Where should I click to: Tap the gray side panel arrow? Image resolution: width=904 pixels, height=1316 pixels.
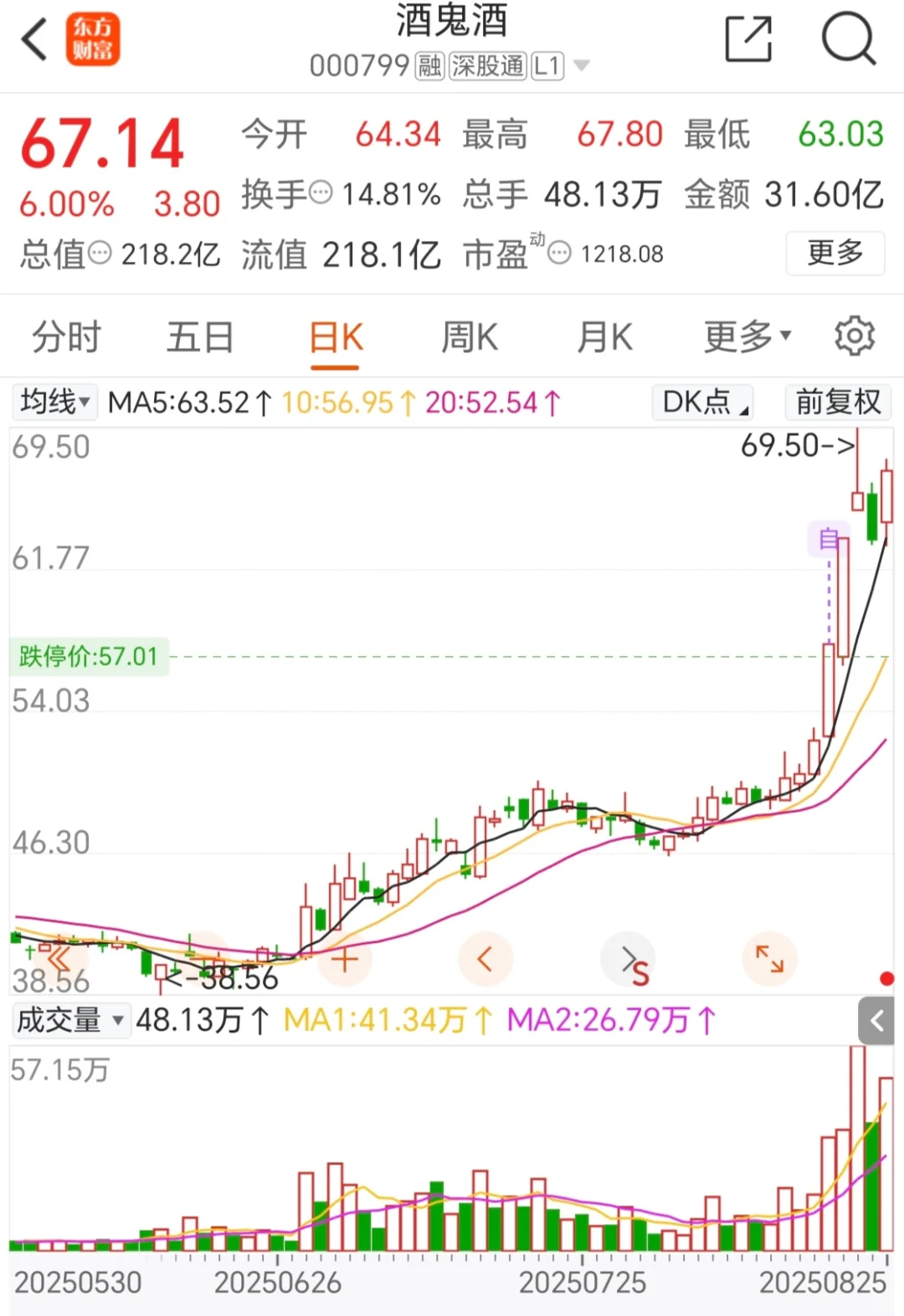pos(876,1021)
